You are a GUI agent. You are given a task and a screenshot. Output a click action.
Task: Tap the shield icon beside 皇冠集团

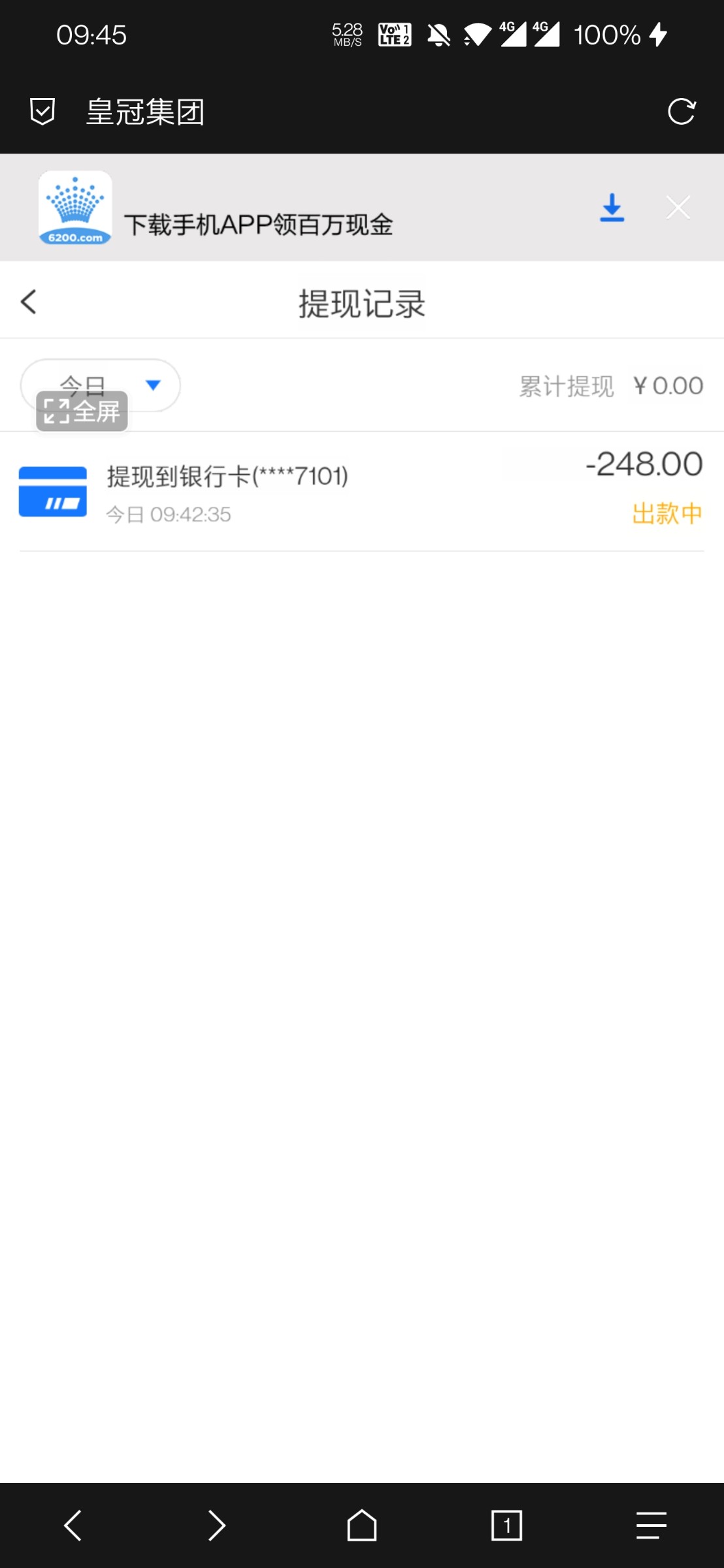[42, 112]
